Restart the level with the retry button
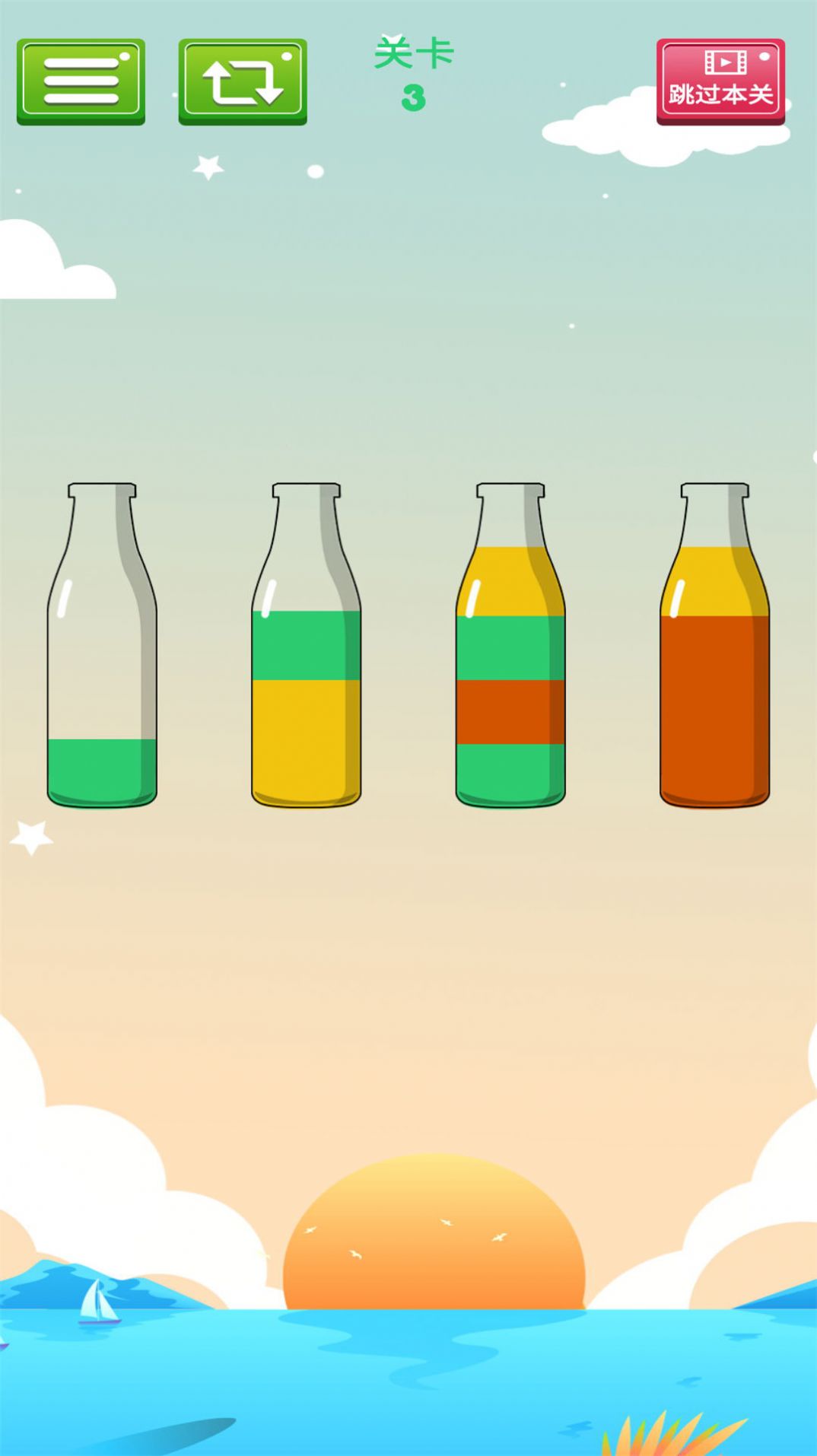This screenshot has height=1456, width=817. (x=243, y=81)
